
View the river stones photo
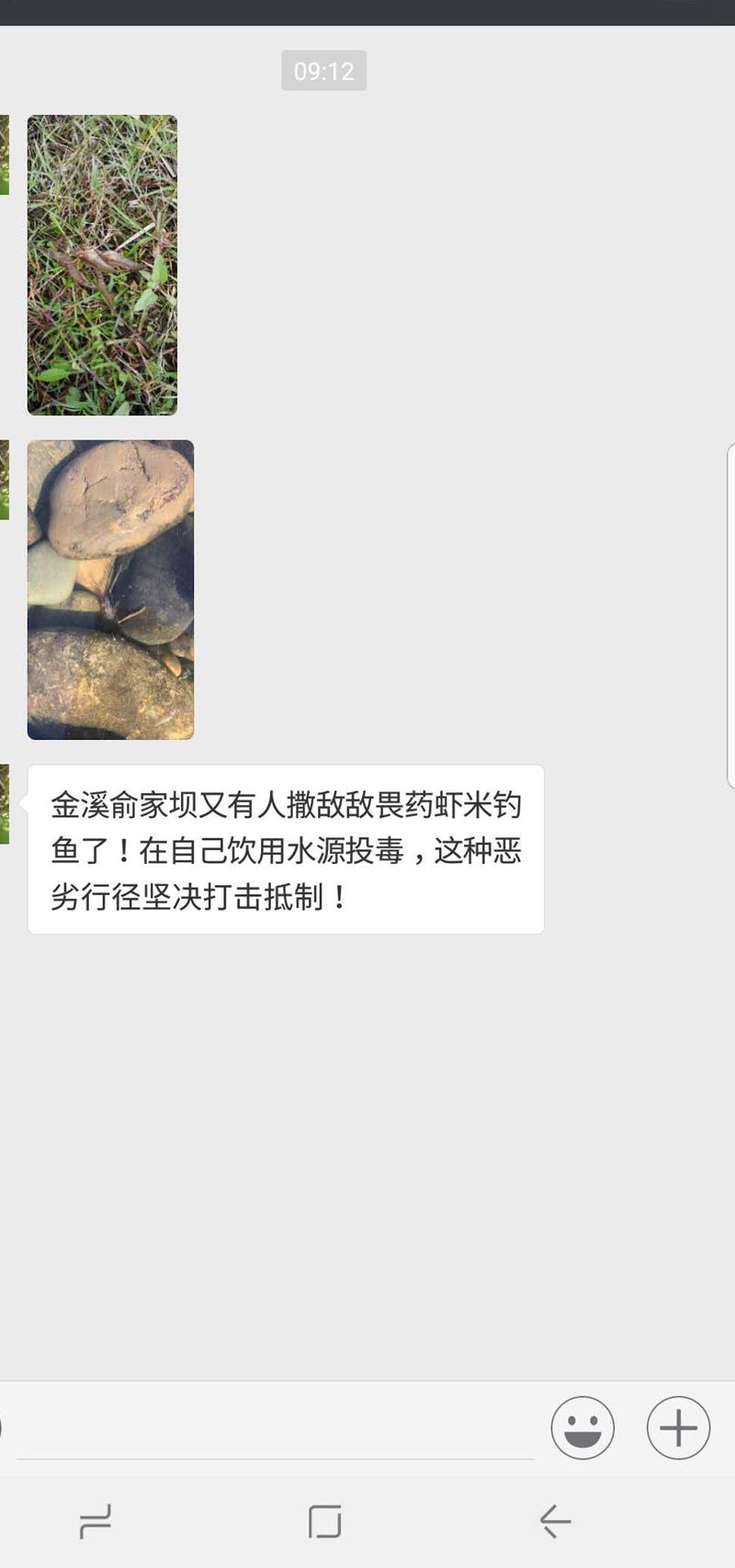(110, 589)
